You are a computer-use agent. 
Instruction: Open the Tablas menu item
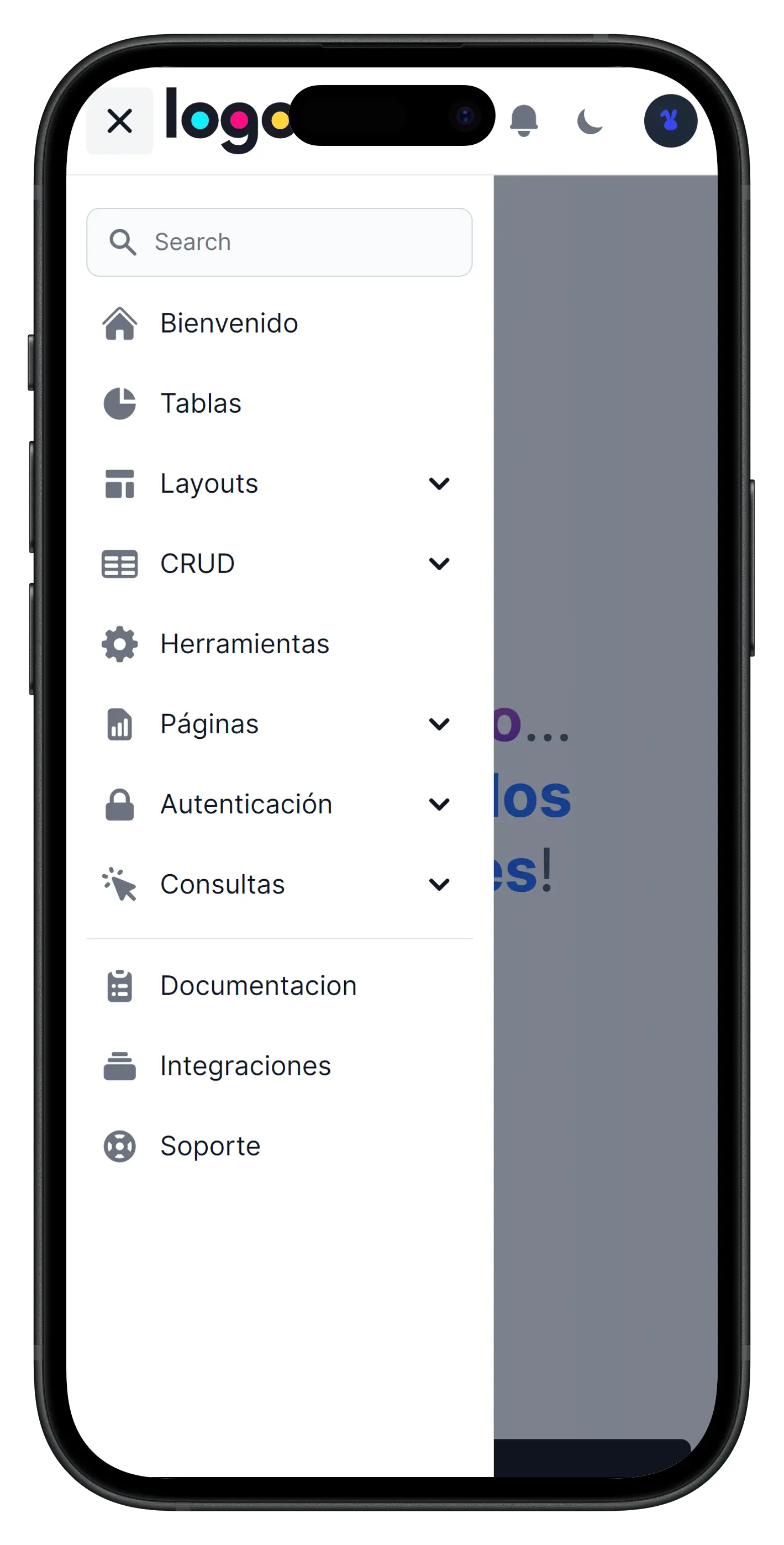(201, 403)
